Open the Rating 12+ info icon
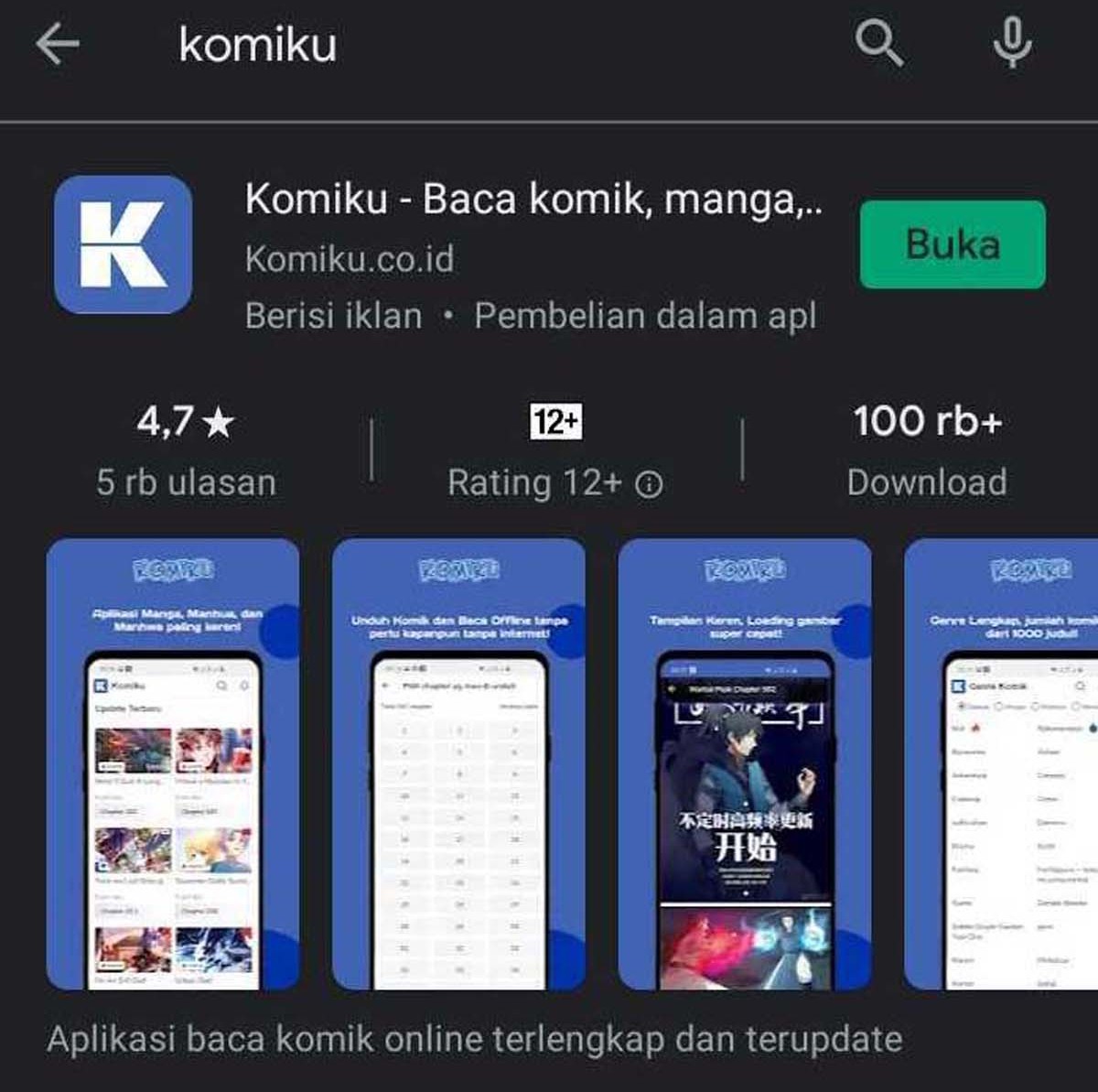Image resolution: width=1098 pixels, height=1092 pixels. [649, 484]
